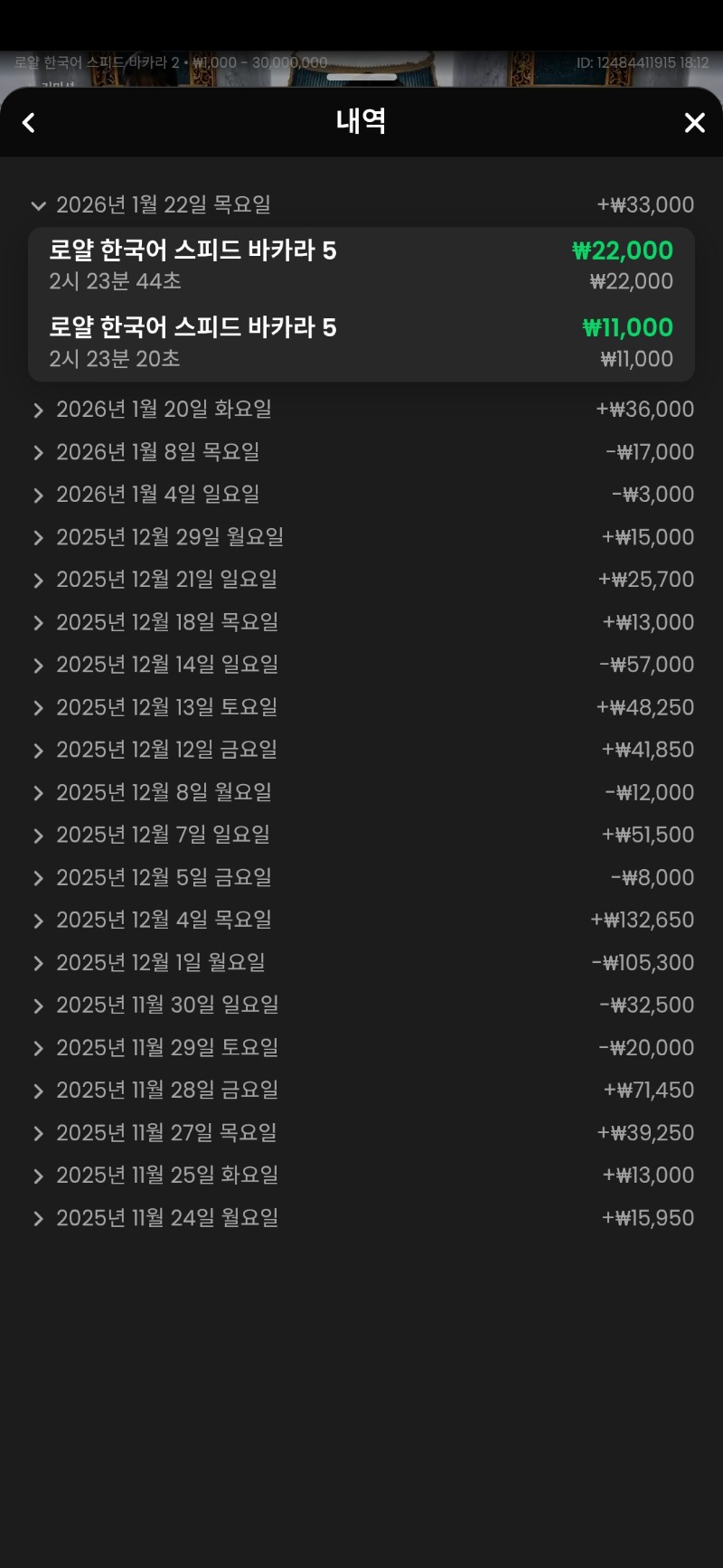Close the 내역 history panel
Viewport: 723px width, 1568px height.
pos(694,123)
